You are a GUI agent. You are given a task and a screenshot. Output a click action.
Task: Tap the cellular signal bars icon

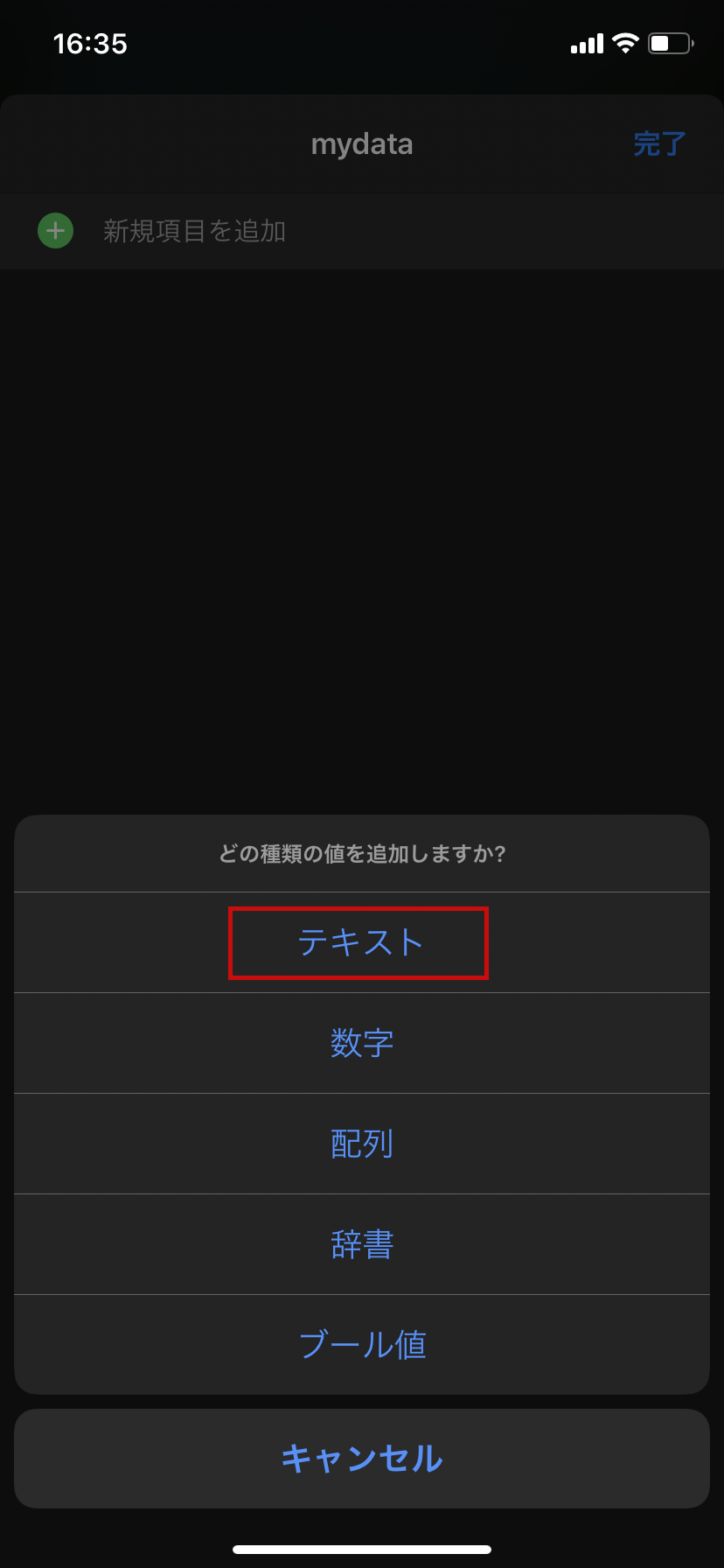(588, 42)
